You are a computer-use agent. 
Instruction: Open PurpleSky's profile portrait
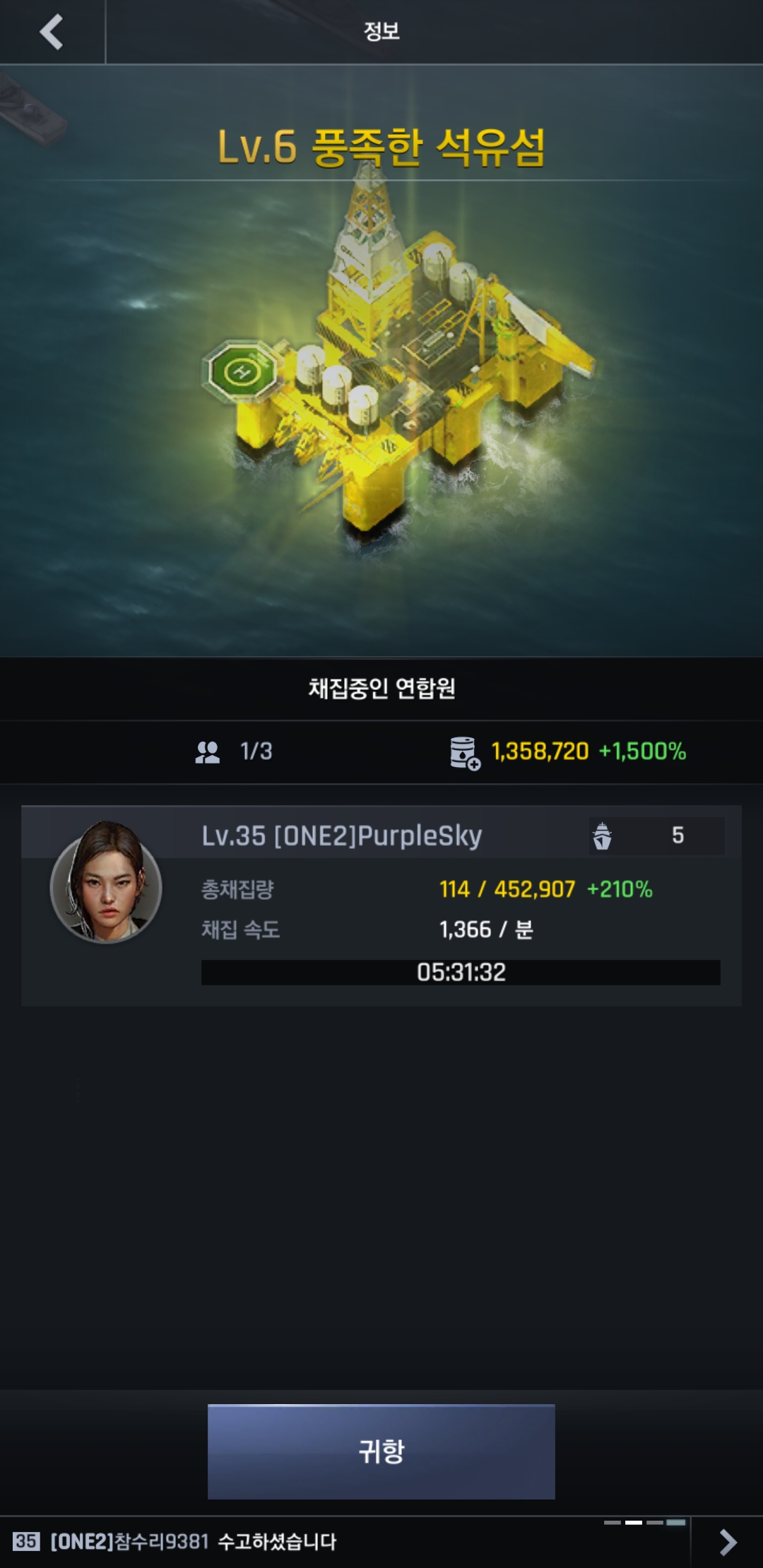(x=106, y=881)
